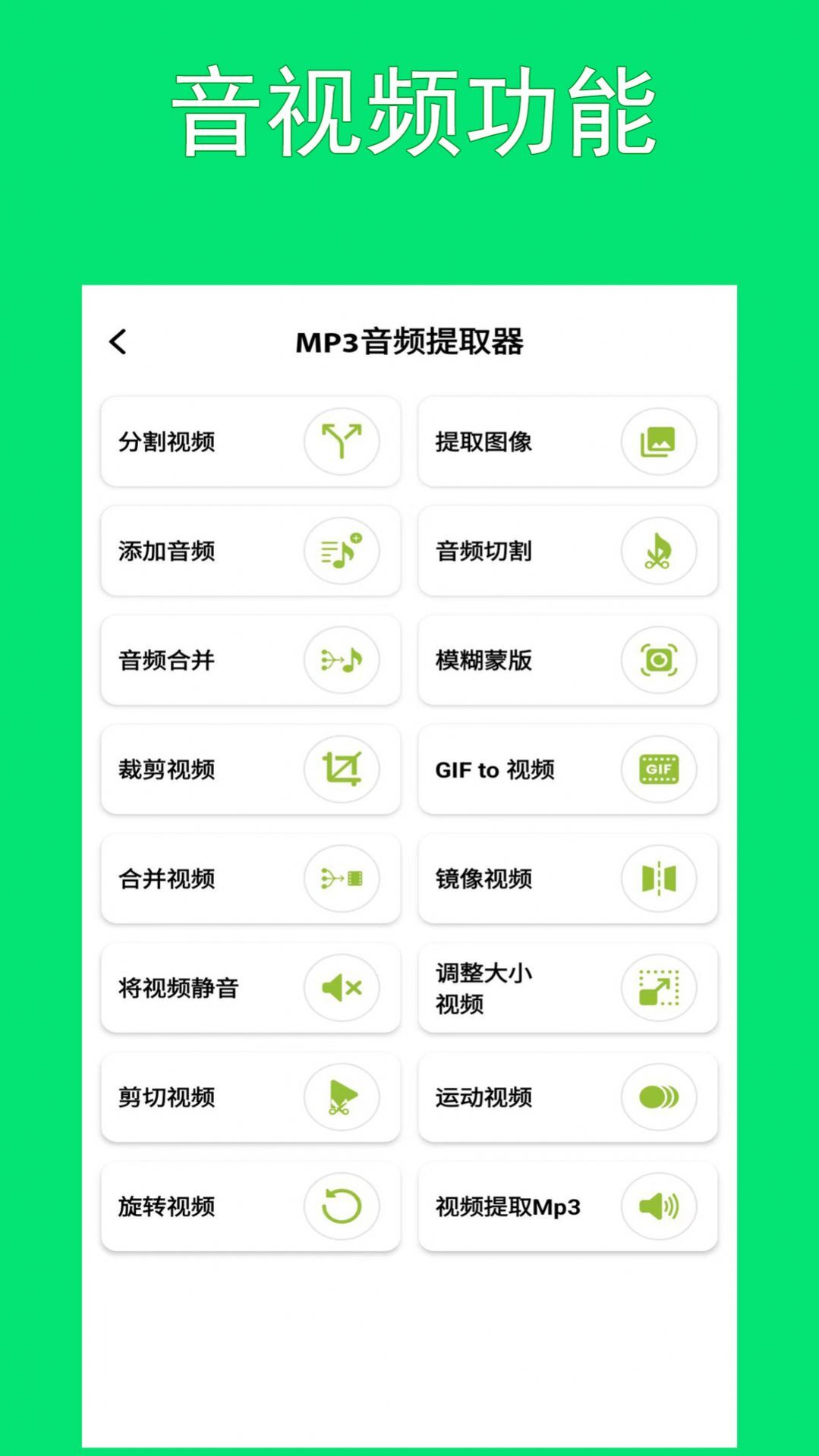
Task: Click the merge video filmstrip icon
Action: [341, 879]
